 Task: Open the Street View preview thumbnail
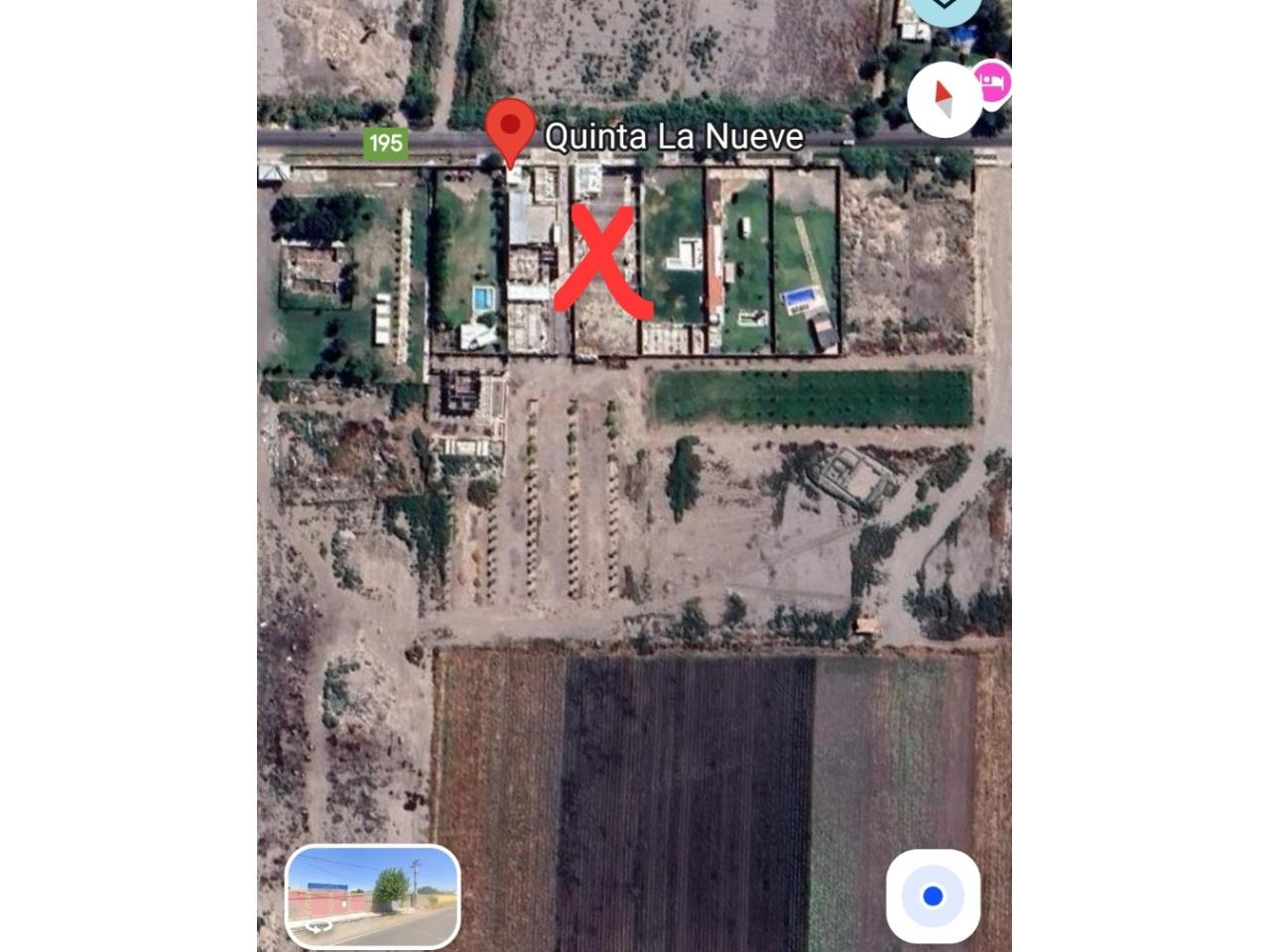(372, 895)
